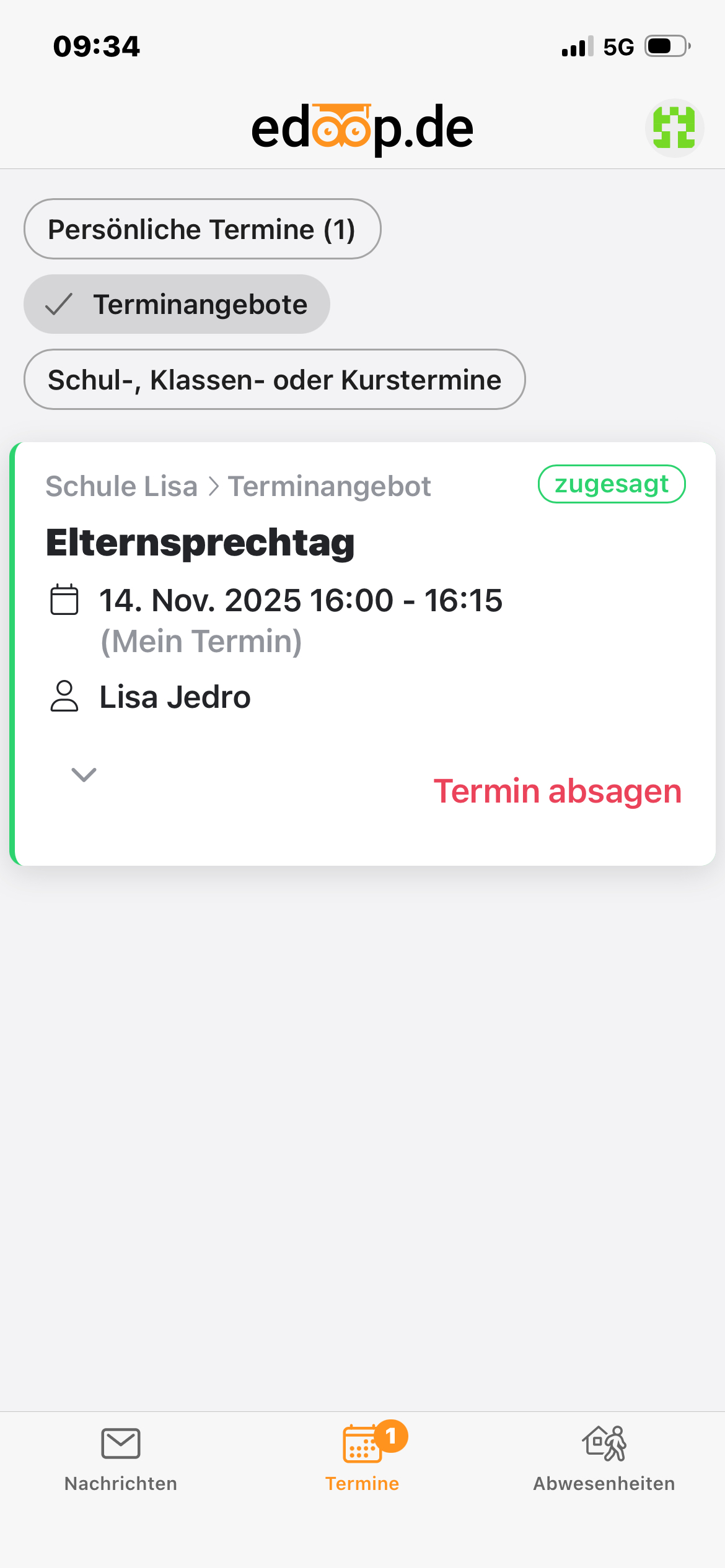Enable the Persönliche Termine filter

pos(202,229)
